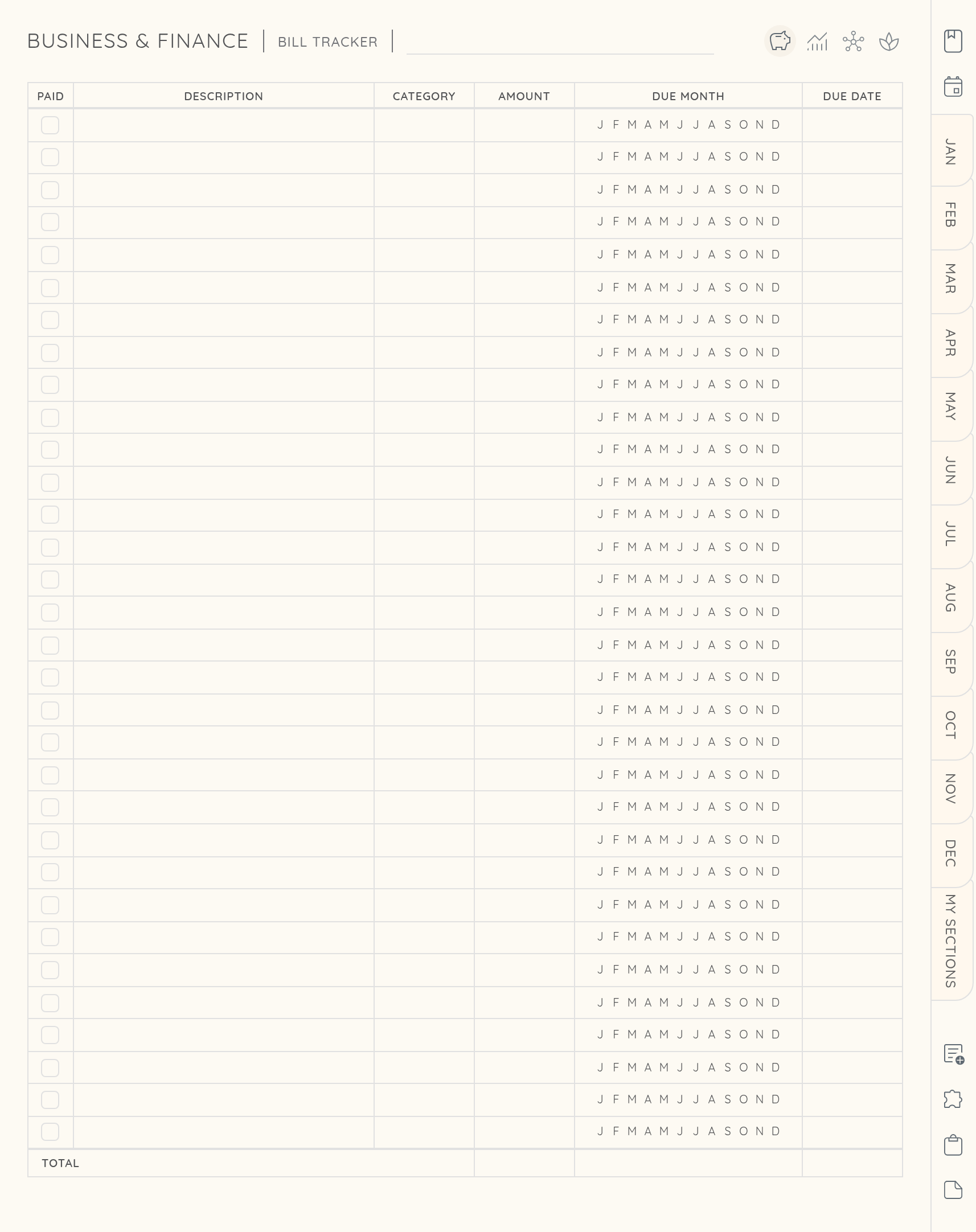The image size is (976, 1232).
Task: Go to the APR tab
Action: pos(950,343)
